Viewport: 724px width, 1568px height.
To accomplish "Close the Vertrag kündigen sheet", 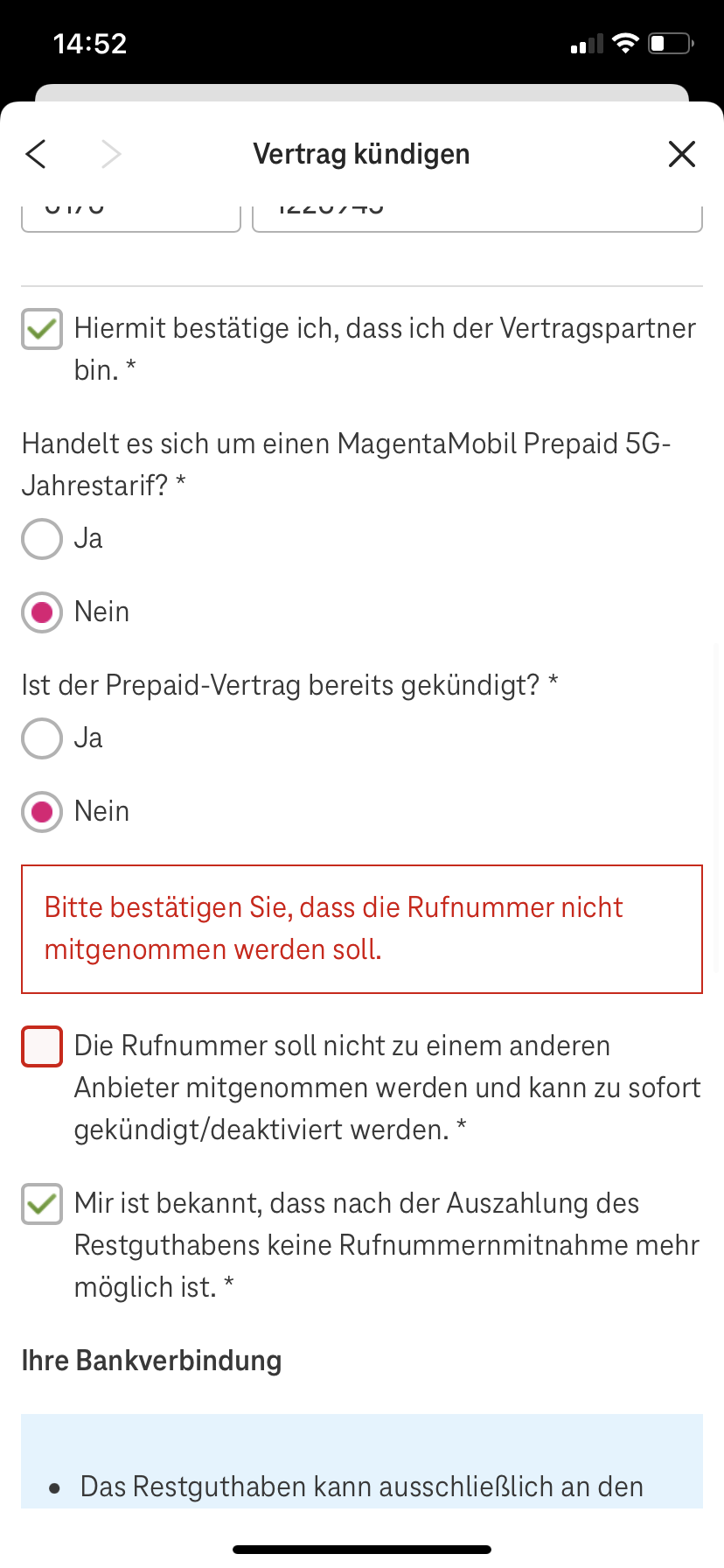I will pyautogui.click(x=682, y=154).
